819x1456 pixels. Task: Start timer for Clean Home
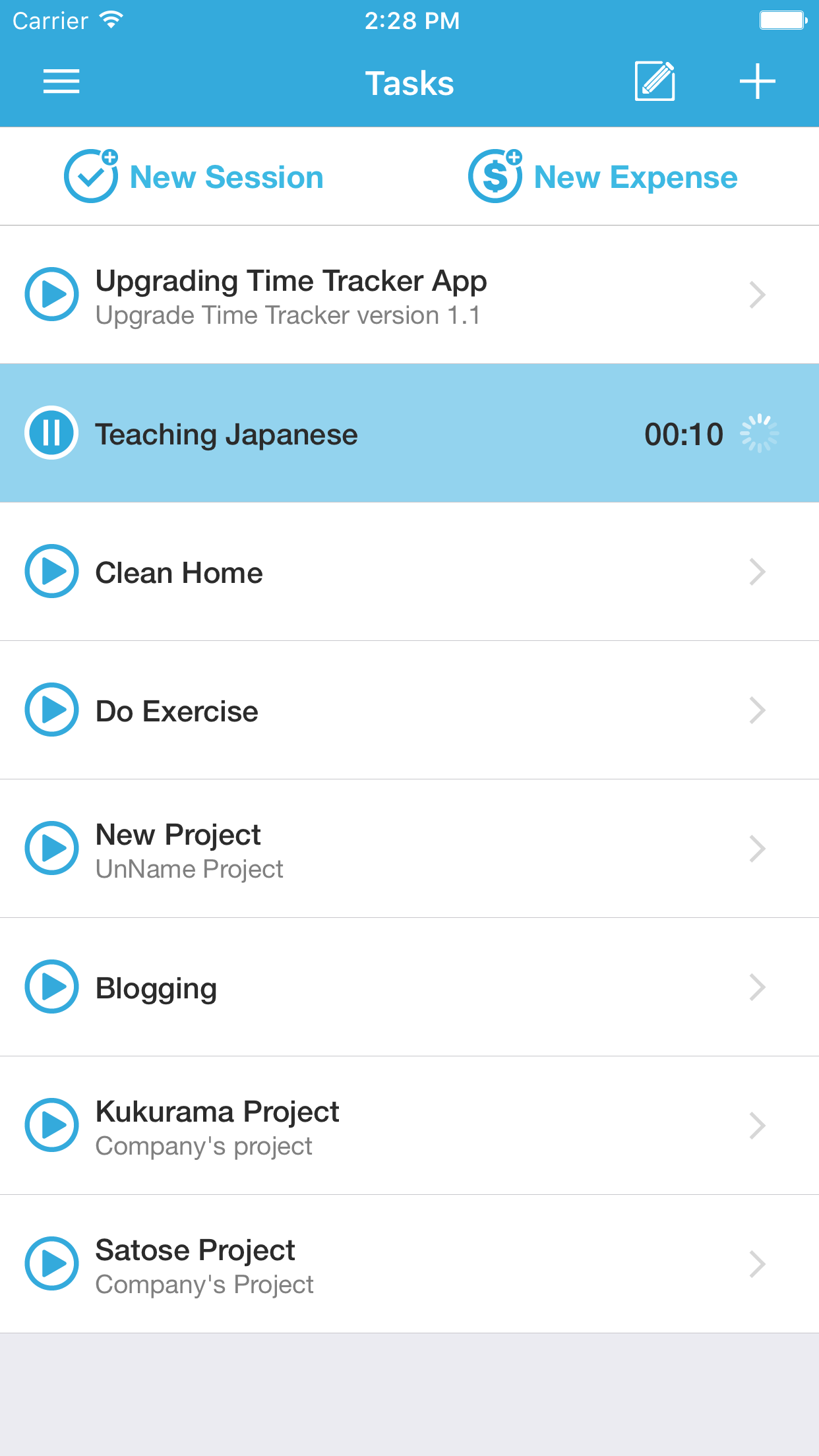click(x=51, y=571)
